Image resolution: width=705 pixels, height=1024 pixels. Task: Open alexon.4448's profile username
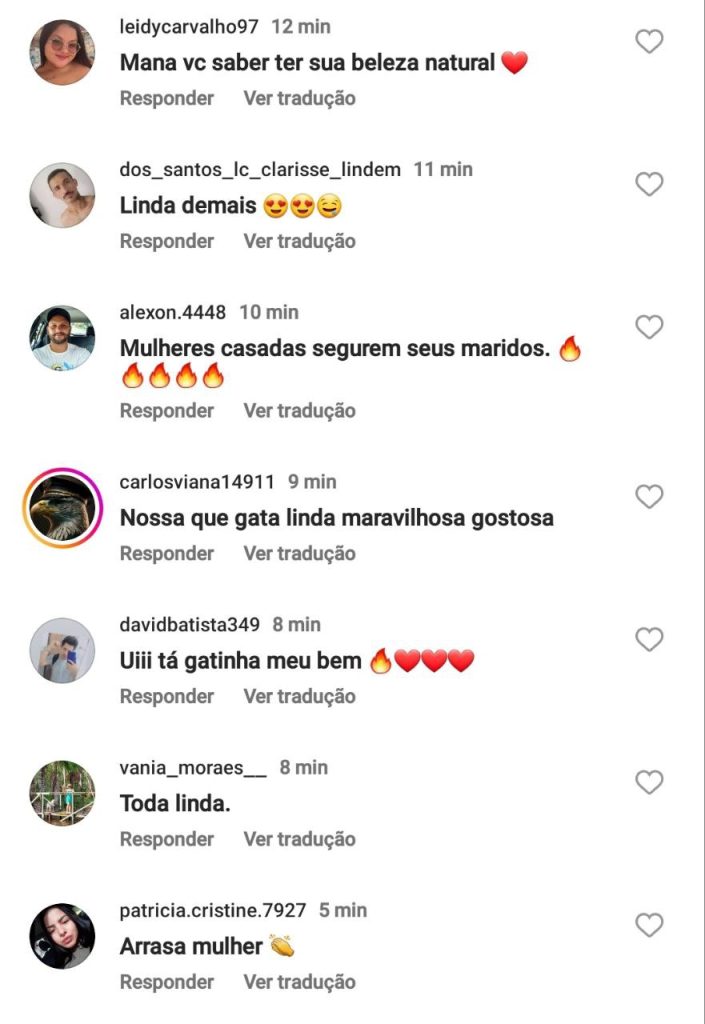(x=173, y=312)
